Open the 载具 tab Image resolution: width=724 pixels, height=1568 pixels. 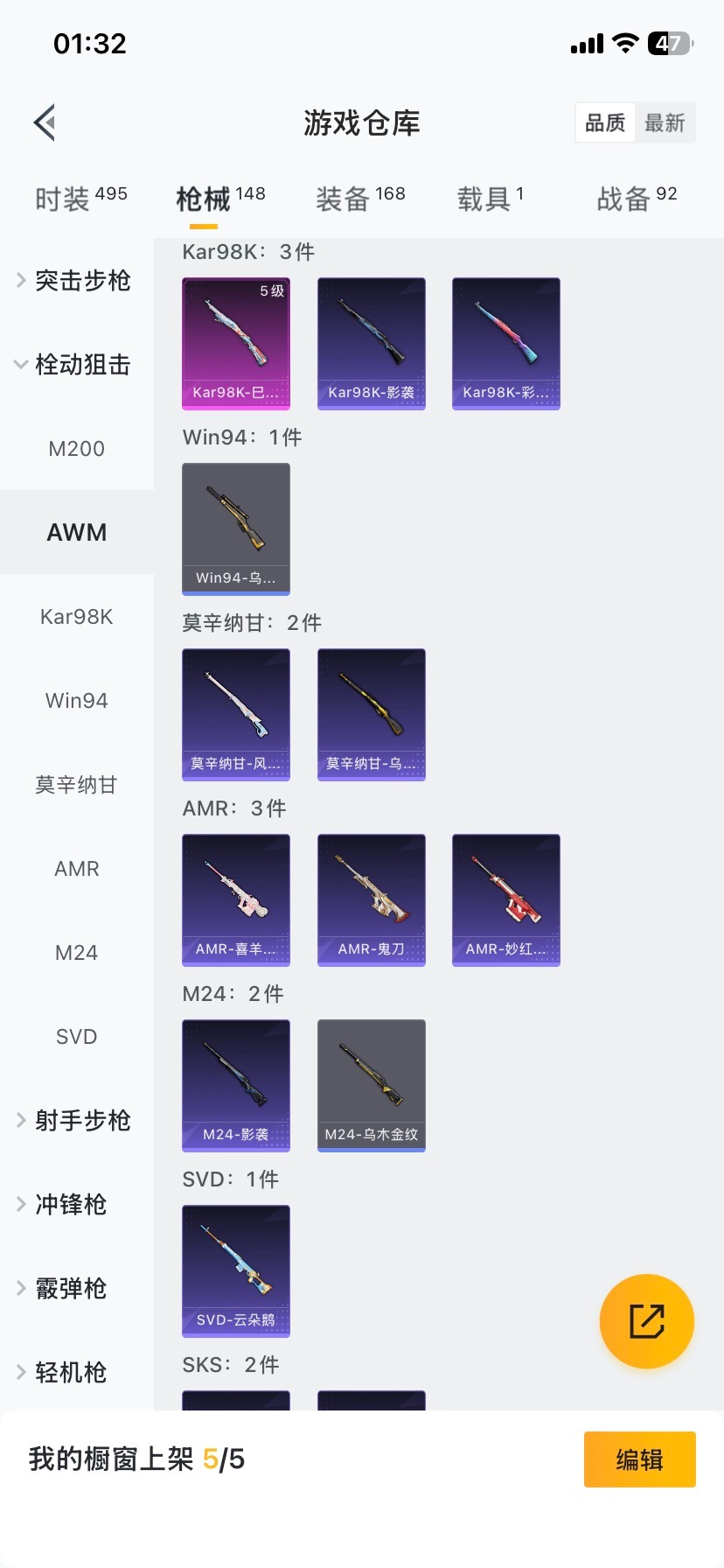(492, 194)
